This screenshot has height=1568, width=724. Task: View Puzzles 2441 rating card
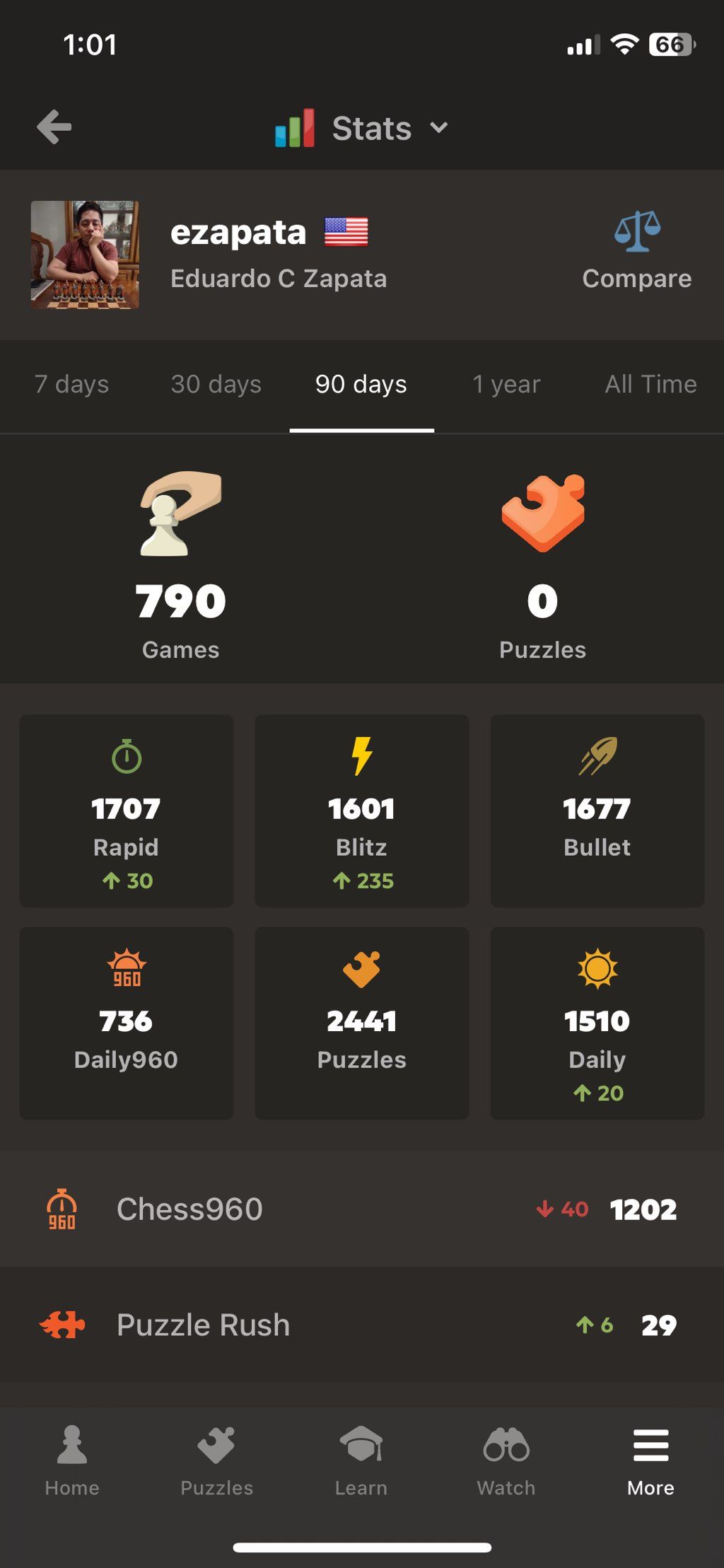click(361, 1023)
